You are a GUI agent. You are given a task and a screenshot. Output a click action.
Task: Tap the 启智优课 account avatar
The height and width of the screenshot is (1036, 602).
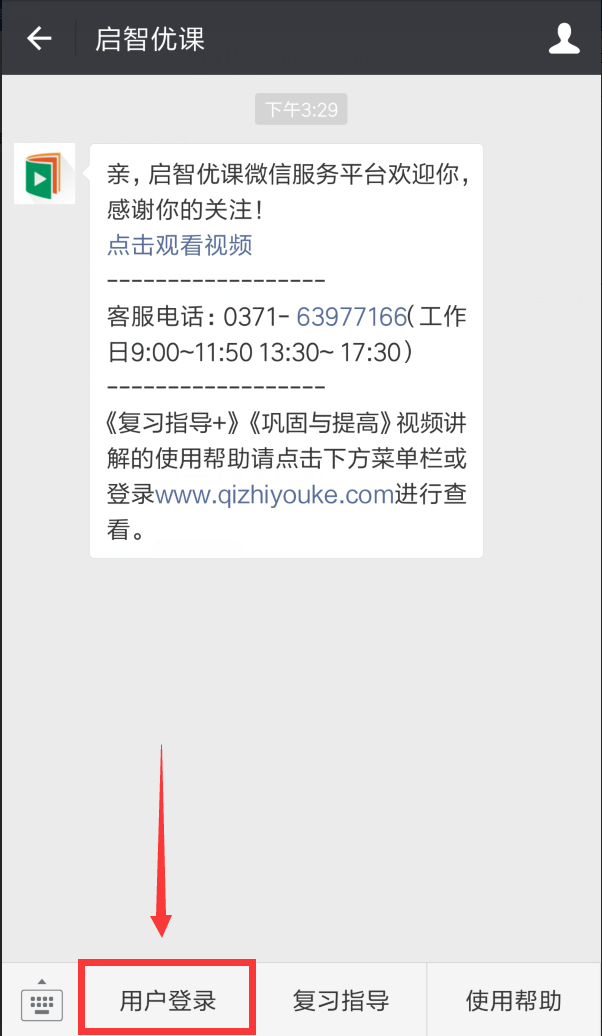coord(44,174)
